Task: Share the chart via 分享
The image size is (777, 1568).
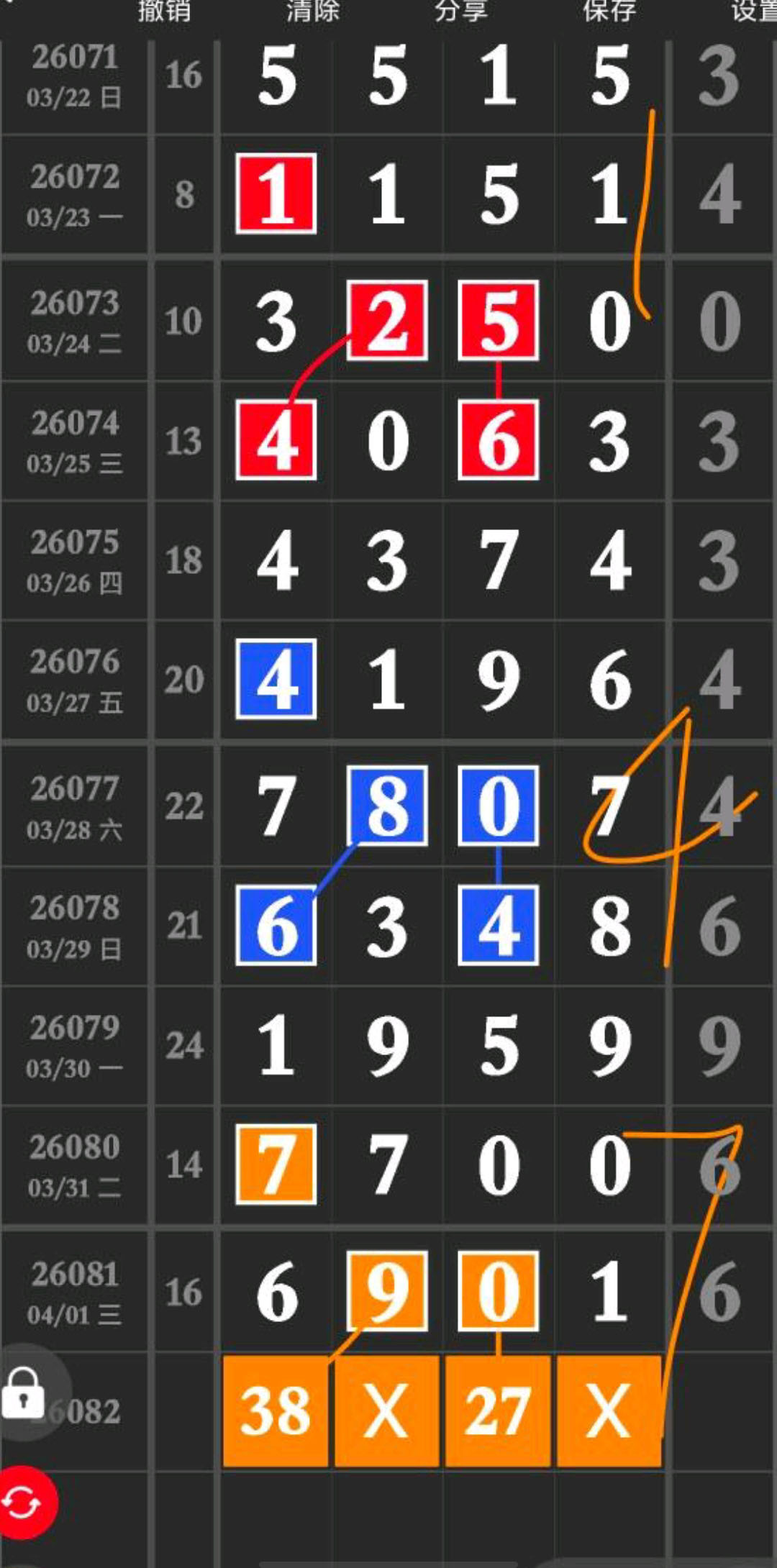Action: (x=461, y=10)
